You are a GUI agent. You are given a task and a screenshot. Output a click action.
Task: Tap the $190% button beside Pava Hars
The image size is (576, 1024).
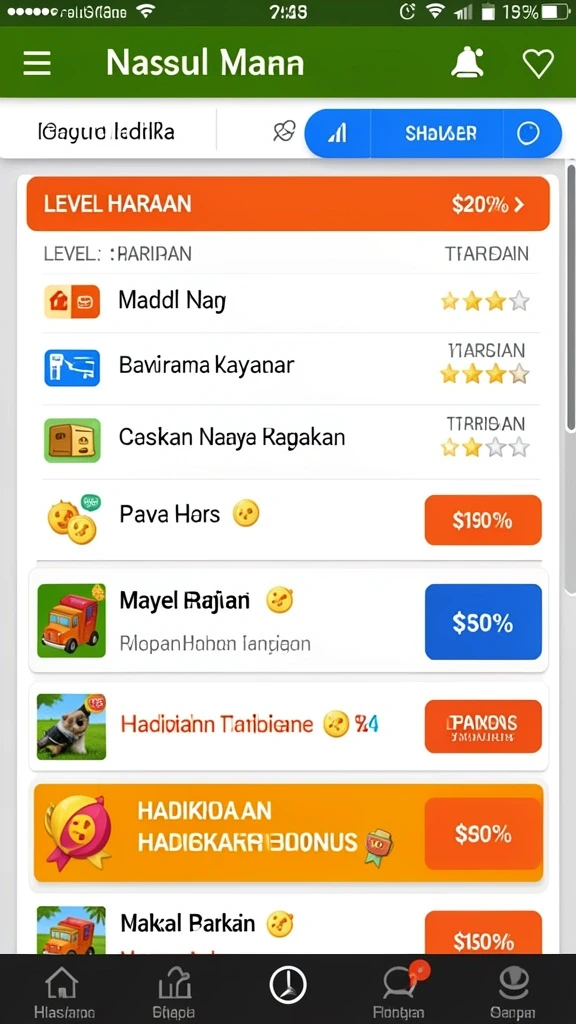click(x=483, y=520)
